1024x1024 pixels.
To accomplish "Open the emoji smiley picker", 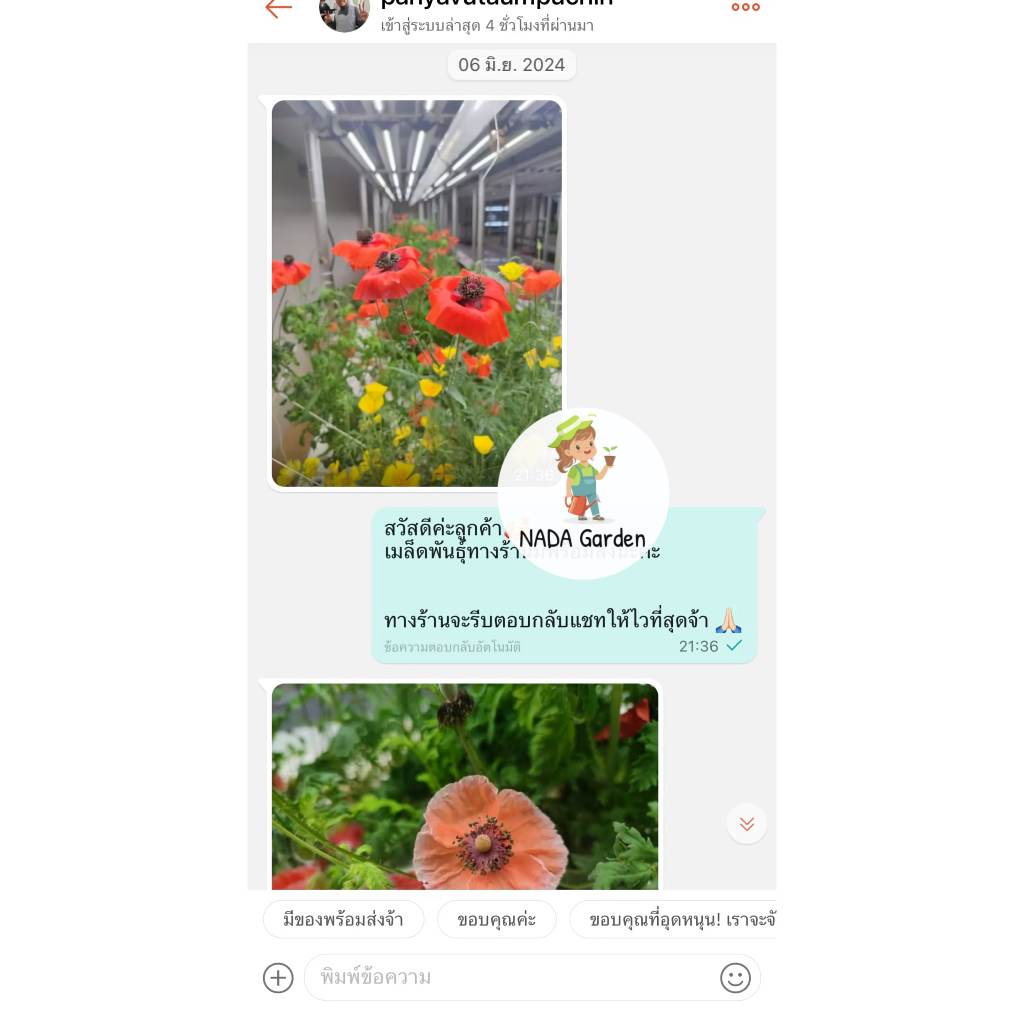I will click(735, 978).
